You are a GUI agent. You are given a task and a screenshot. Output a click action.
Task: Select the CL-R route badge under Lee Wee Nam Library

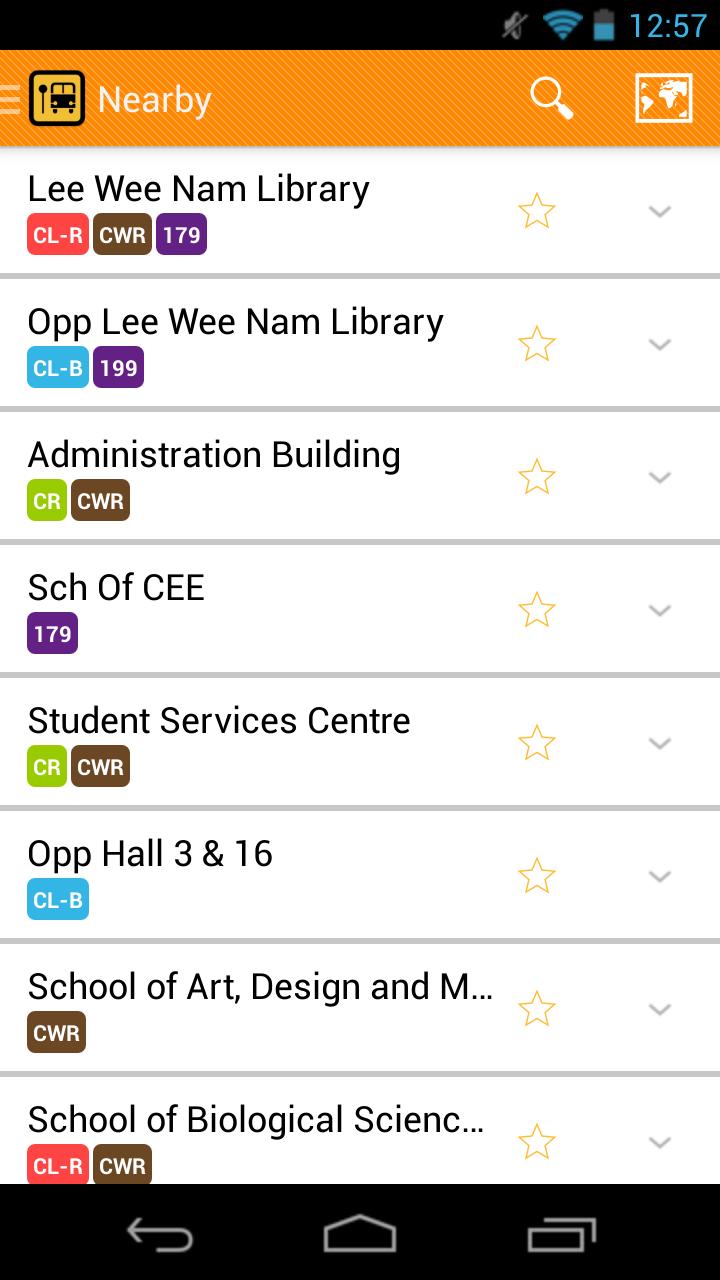coord(56,234)
